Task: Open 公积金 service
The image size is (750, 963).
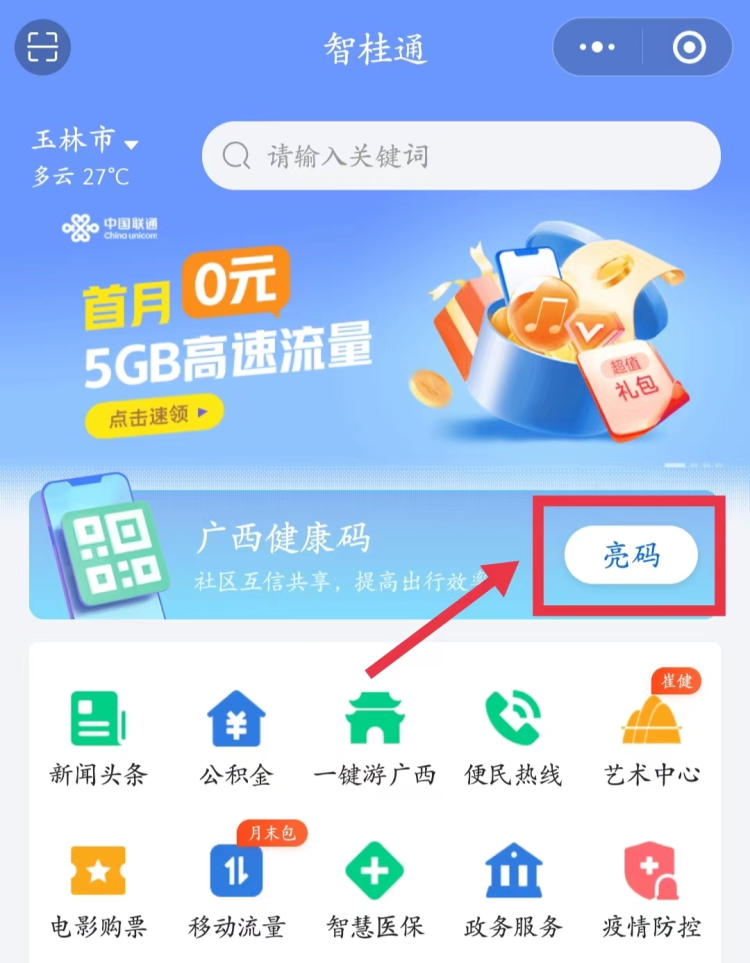Action: point(236,737)
